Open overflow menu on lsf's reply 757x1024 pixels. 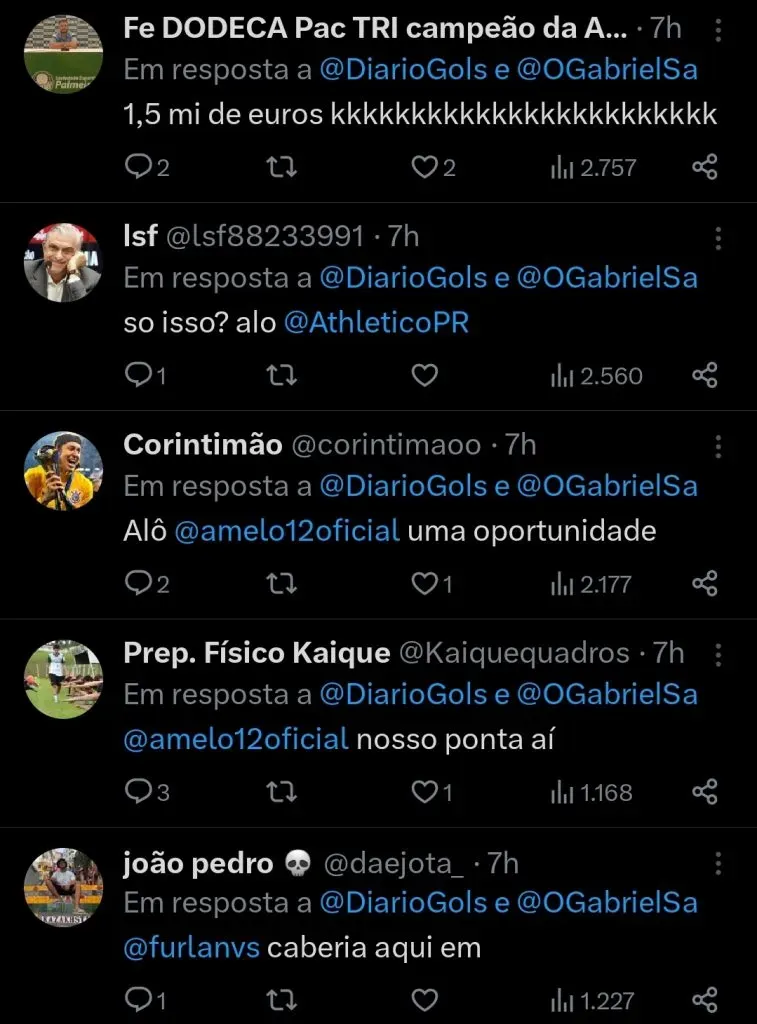(x=718, y=237)
